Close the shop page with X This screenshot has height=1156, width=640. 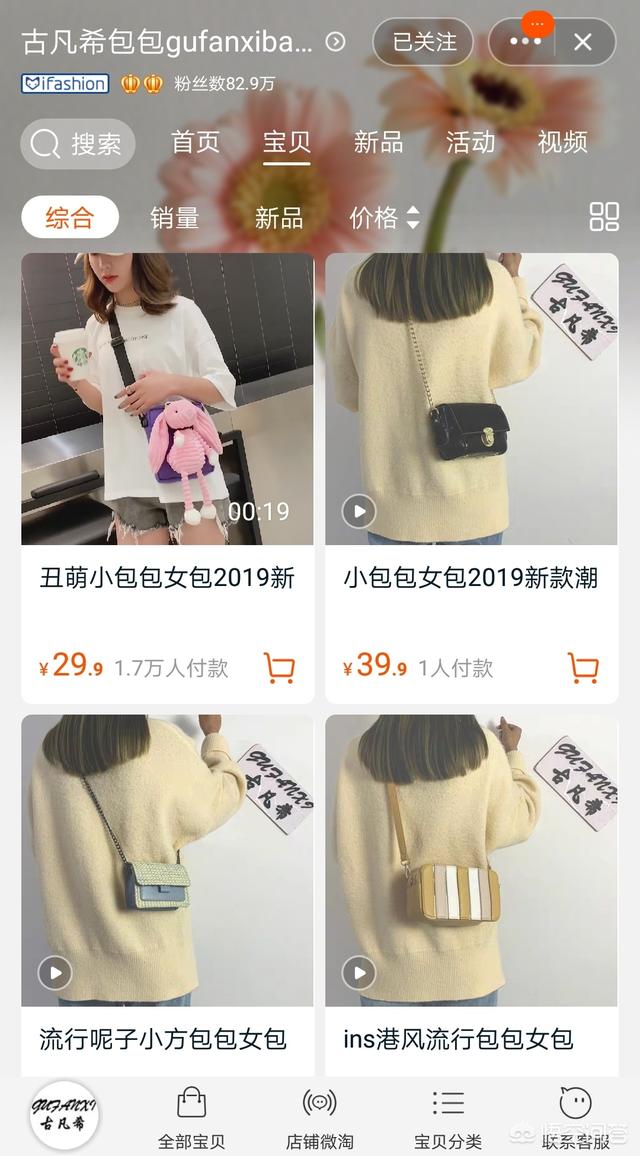pos(583,42)
